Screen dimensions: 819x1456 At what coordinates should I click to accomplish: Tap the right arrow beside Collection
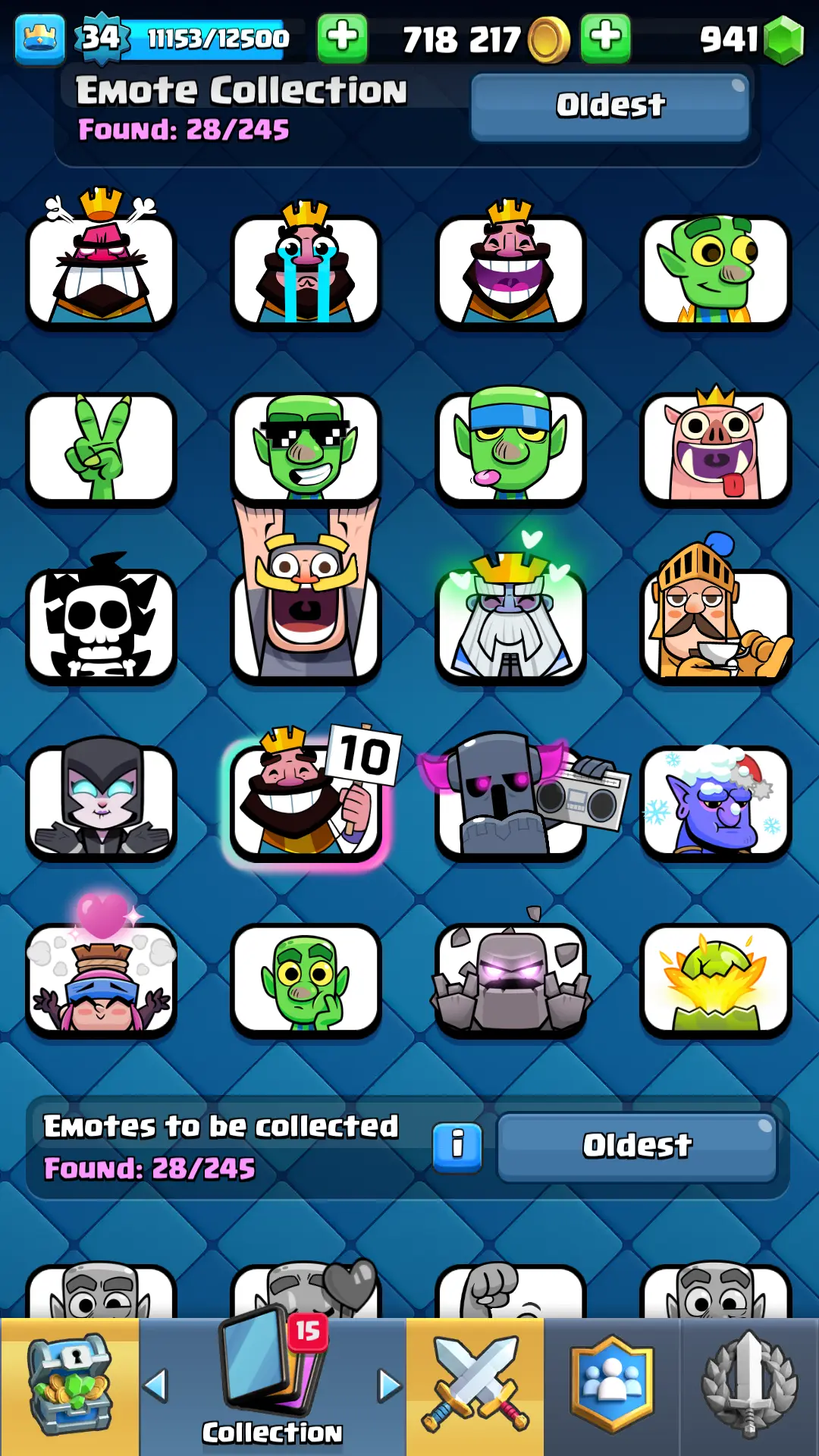[x=390, y=1386]
